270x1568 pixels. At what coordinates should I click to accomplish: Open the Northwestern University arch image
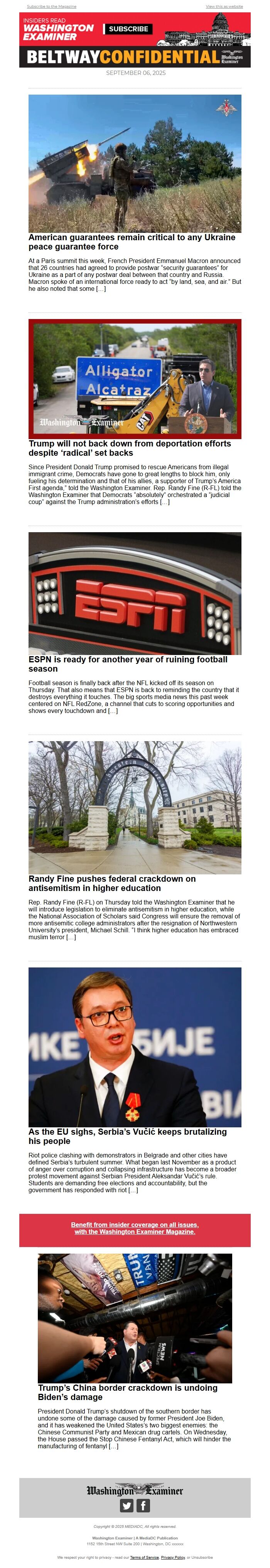[134, 807]
